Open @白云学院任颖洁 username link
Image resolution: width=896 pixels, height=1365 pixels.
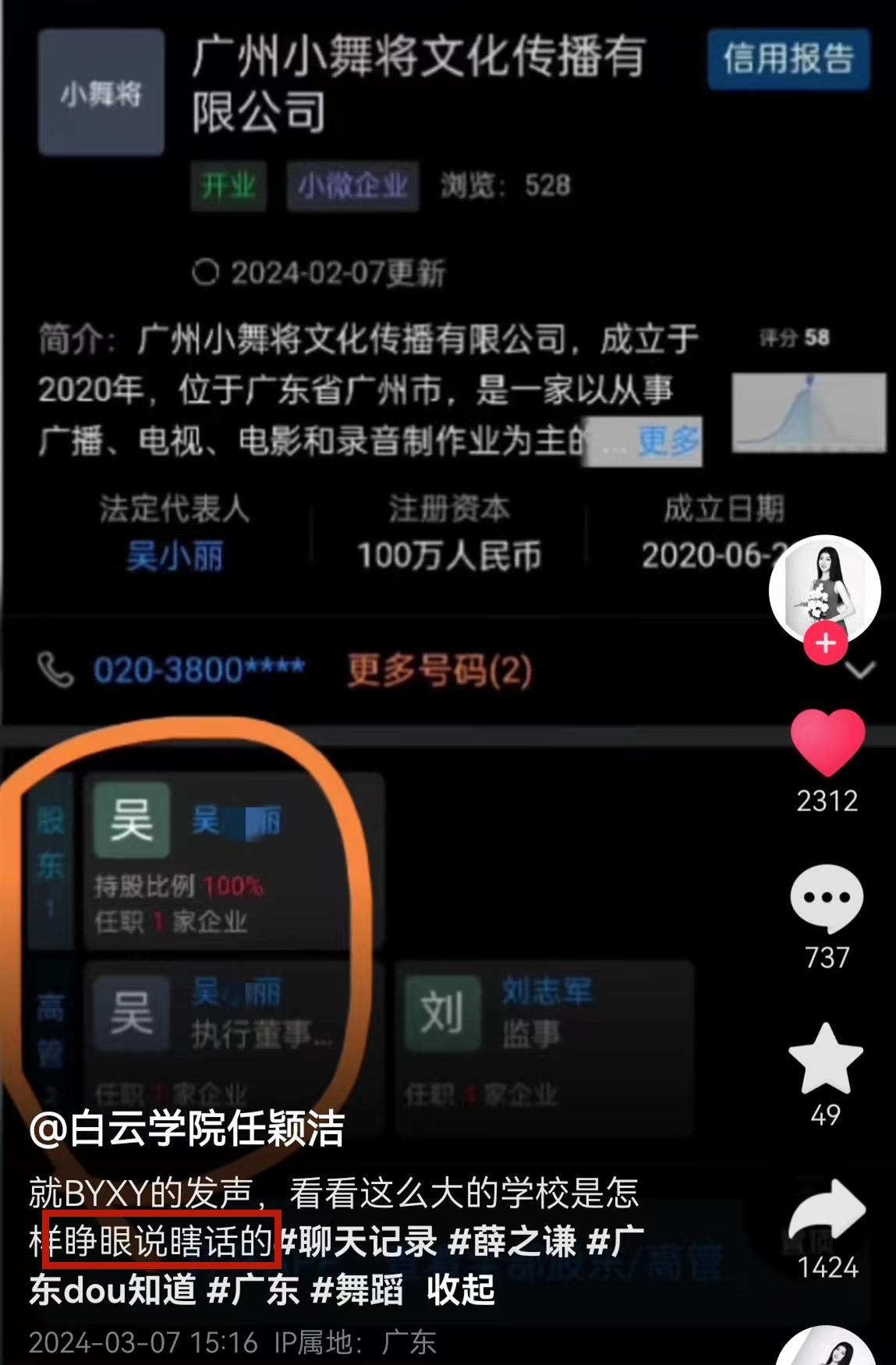(187, 1129)
